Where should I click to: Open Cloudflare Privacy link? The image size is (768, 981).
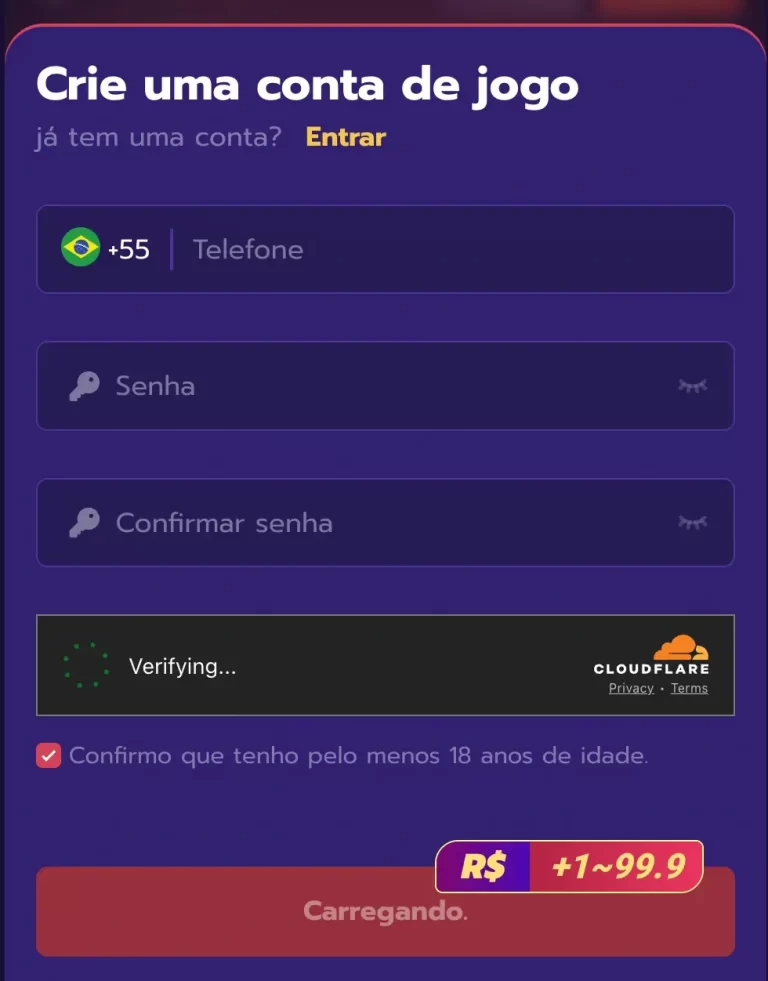[x=631, y=688]
